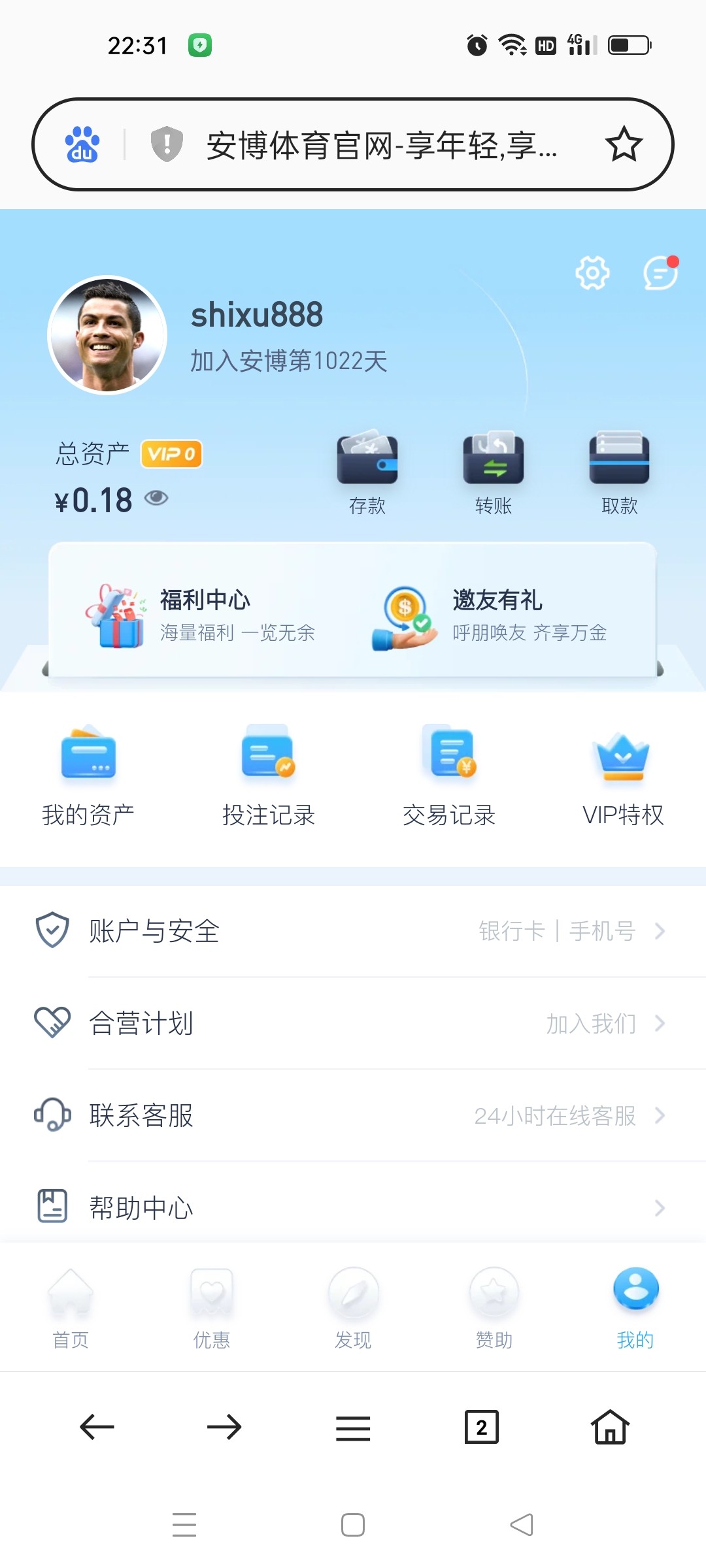Open the 福利中心 card

point(203,615)
